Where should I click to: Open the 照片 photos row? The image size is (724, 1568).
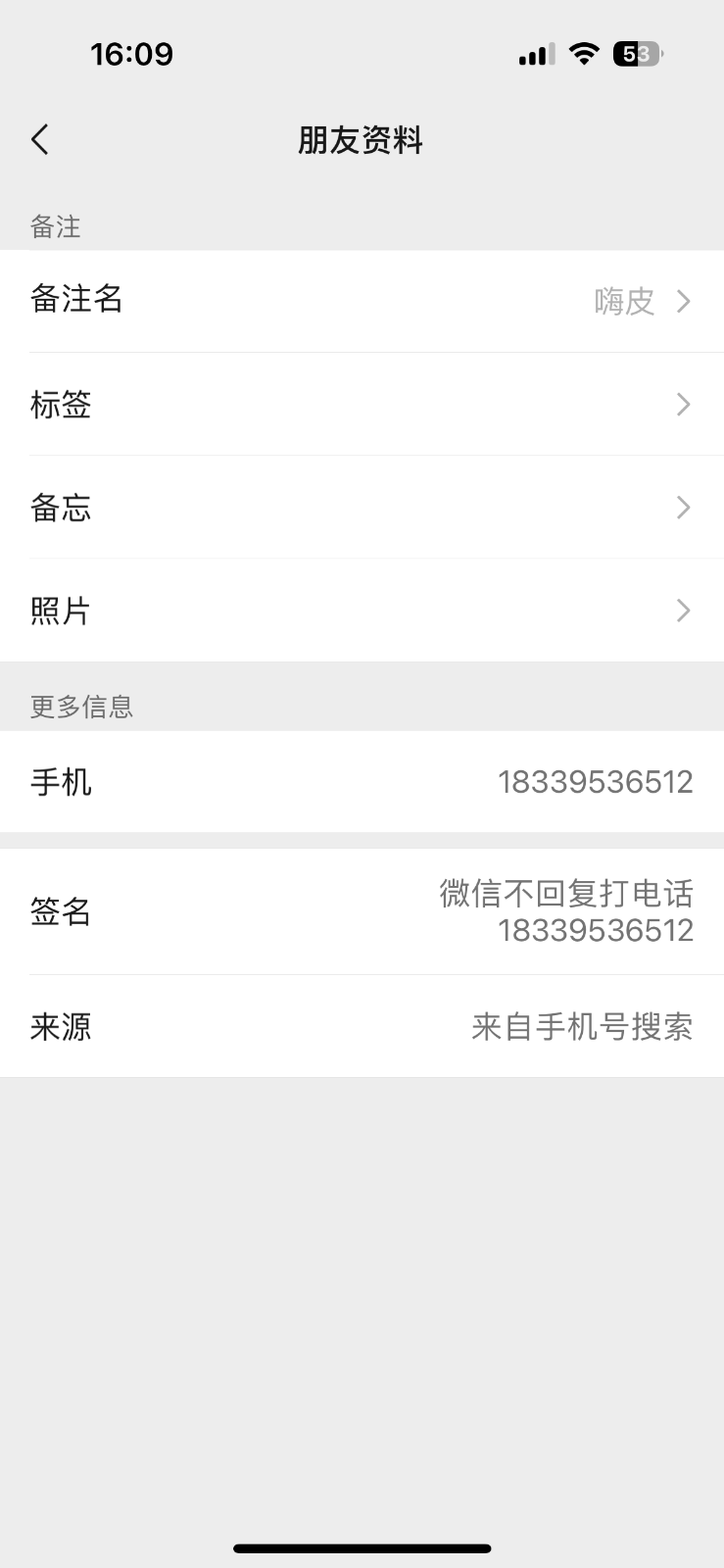[362, 611]
